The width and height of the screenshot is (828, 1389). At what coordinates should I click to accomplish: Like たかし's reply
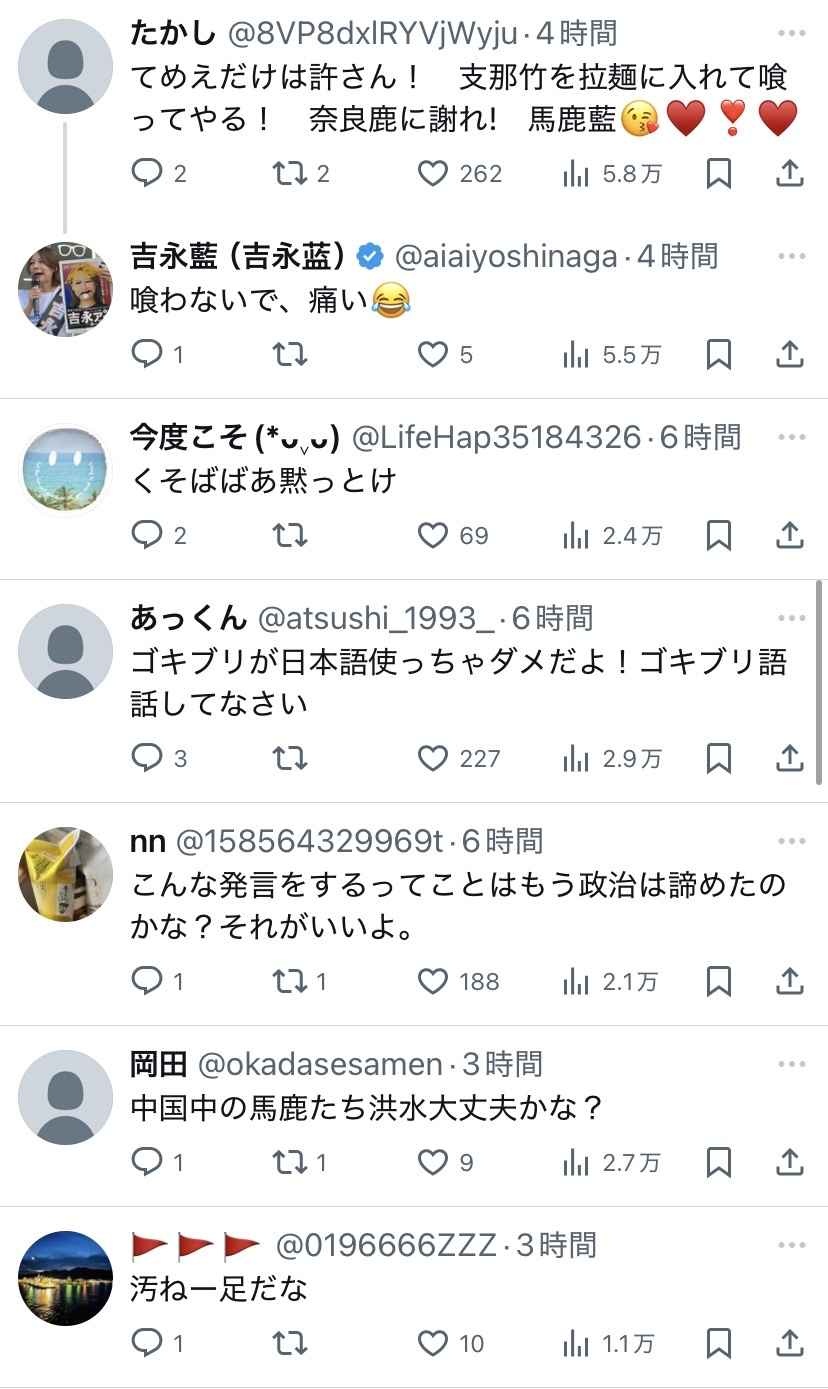[x=432, y=174]
